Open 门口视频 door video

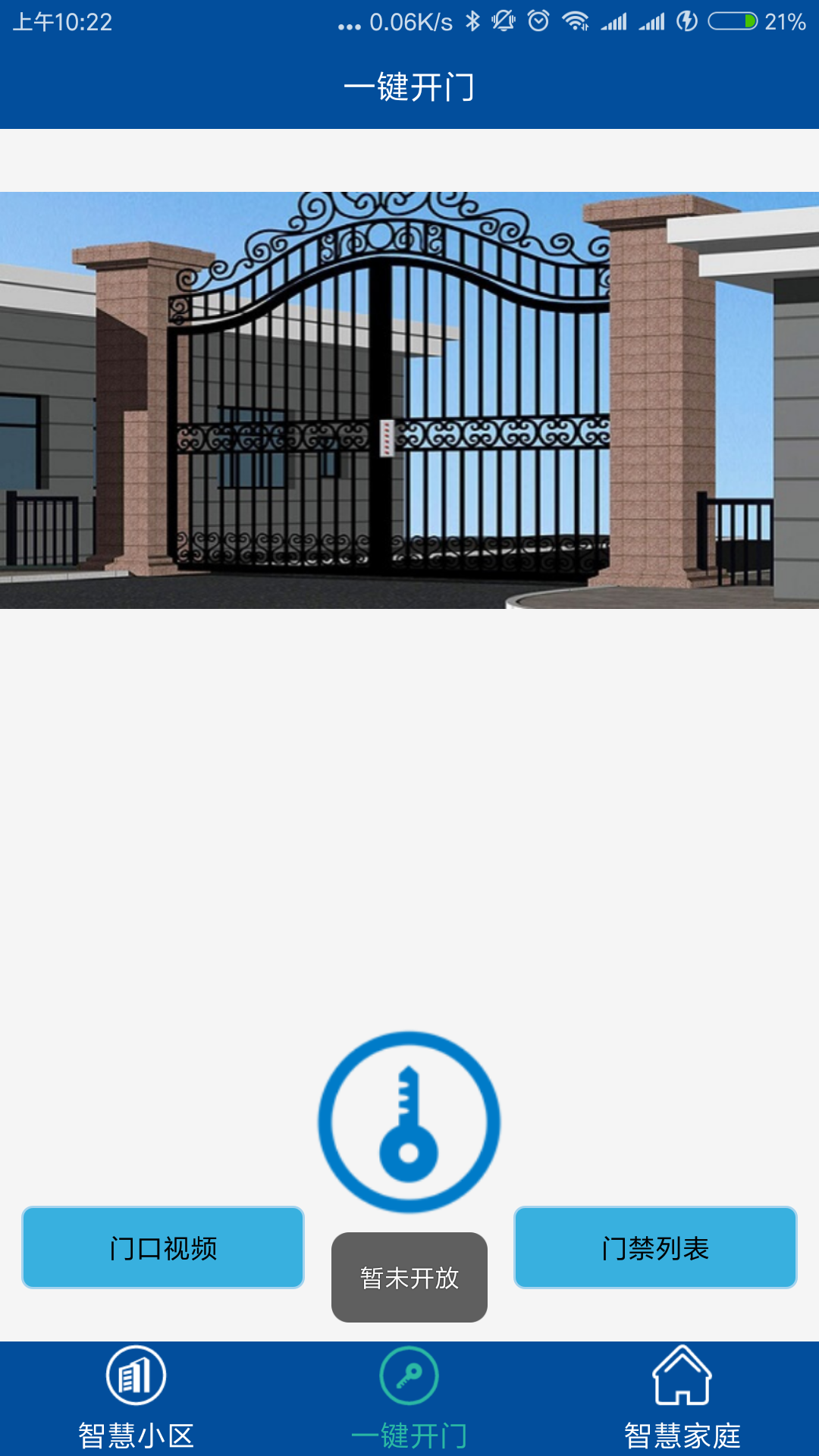(x=163, y=1247)
